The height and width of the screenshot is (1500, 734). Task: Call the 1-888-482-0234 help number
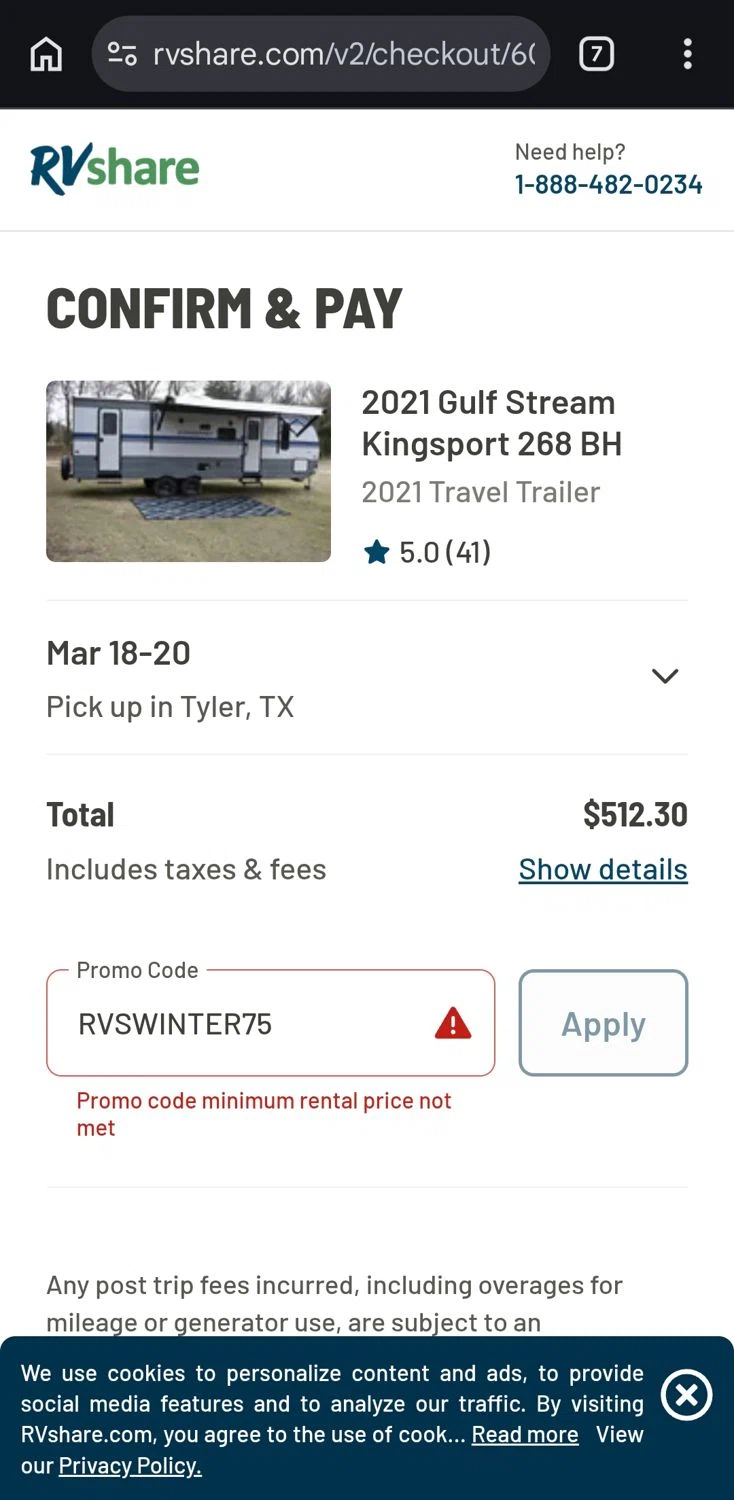608,185
